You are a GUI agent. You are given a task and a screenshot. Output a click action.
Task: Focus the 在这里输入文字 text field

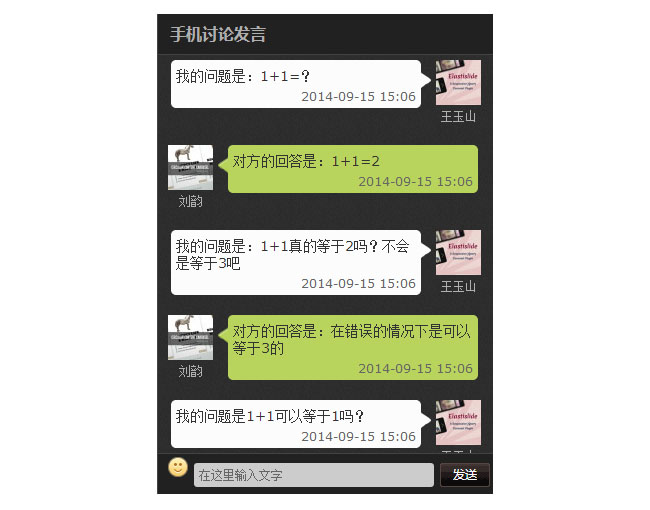tap(313, 475)
